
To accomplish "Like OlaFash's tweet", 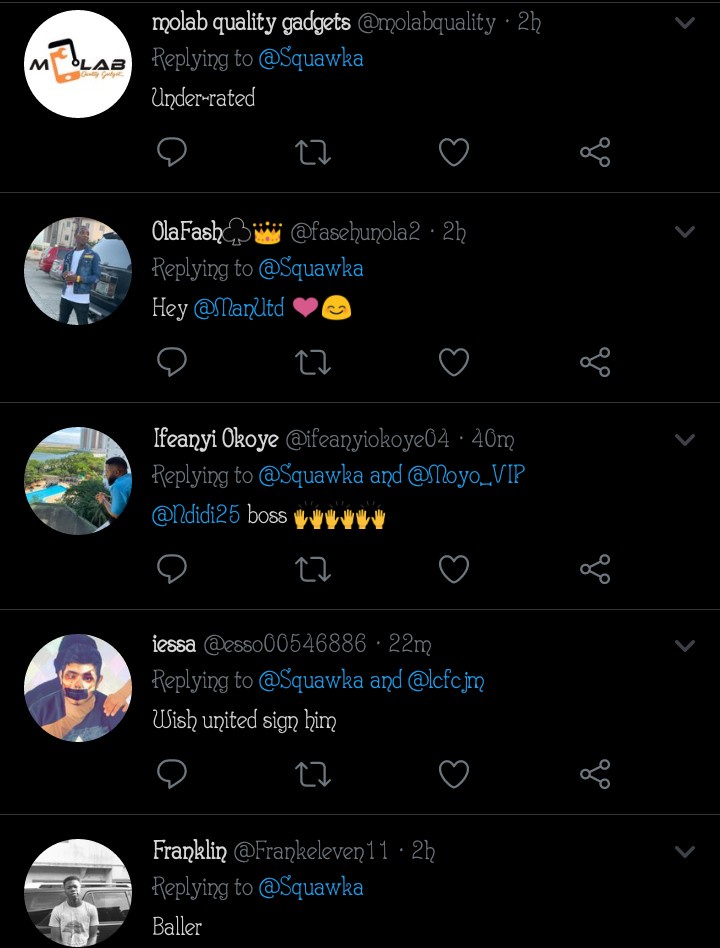I will click(x=454, y=362).
